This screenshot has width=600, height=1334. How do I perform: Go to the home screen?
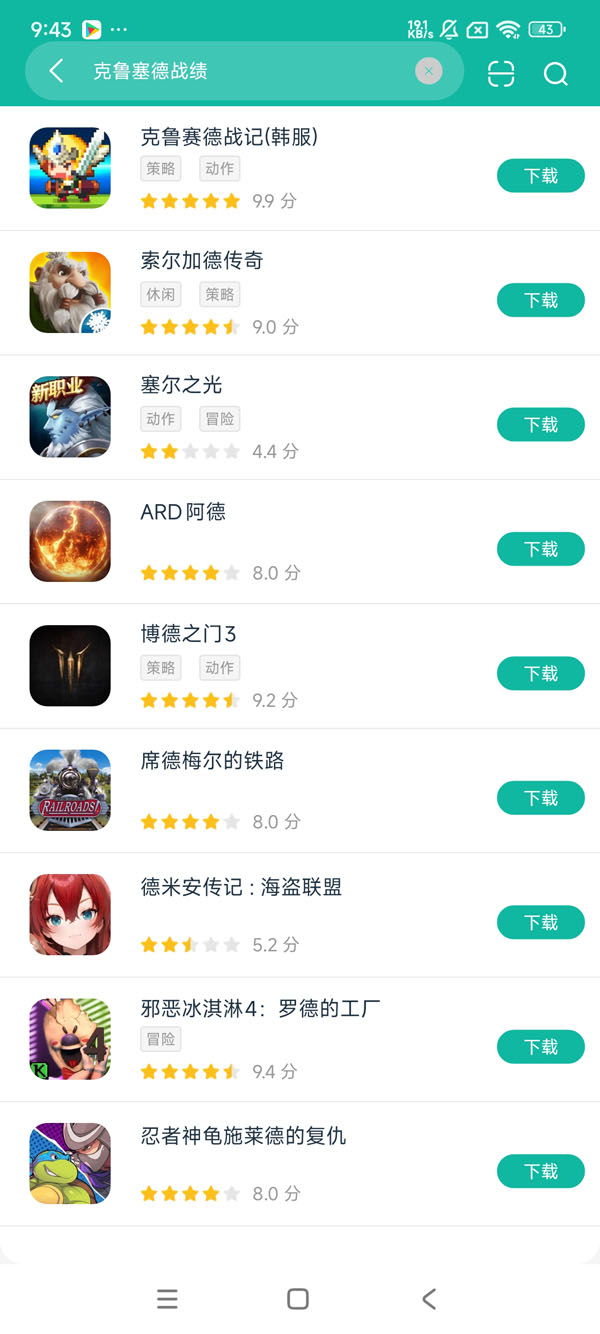pos(298,1299)
